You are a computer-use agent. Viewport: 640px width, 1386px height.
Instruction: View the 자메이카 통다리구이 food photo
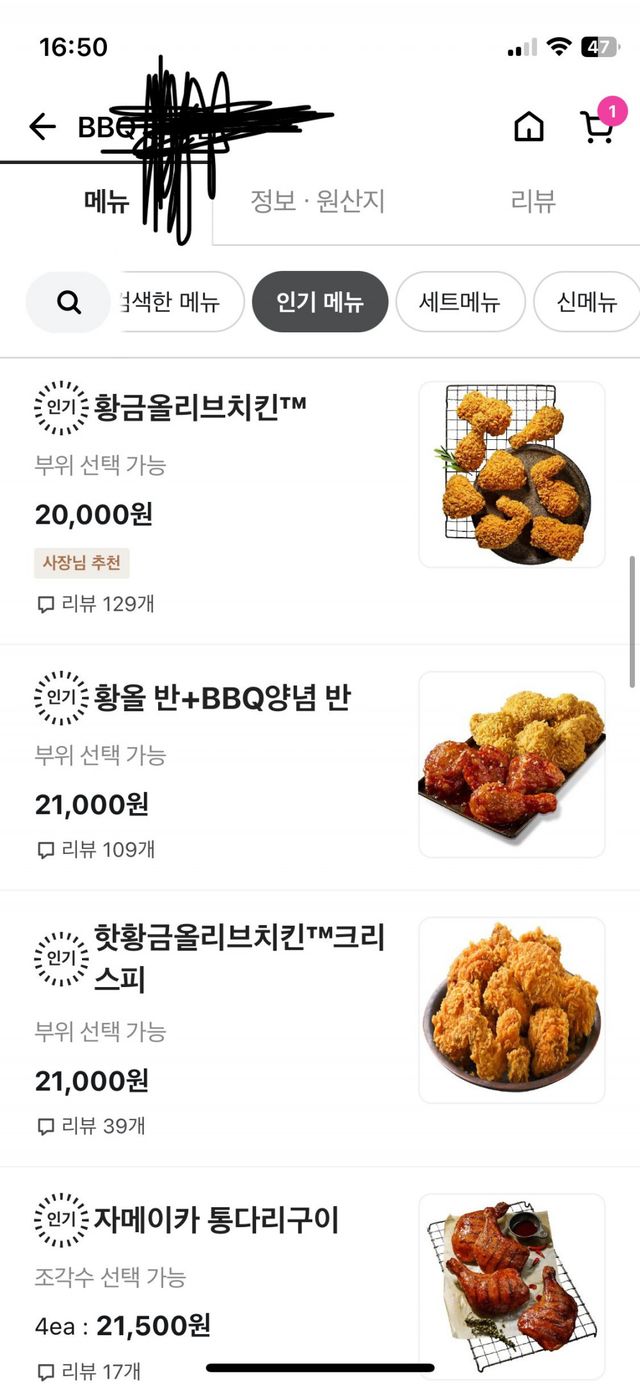click(511, 1285)
